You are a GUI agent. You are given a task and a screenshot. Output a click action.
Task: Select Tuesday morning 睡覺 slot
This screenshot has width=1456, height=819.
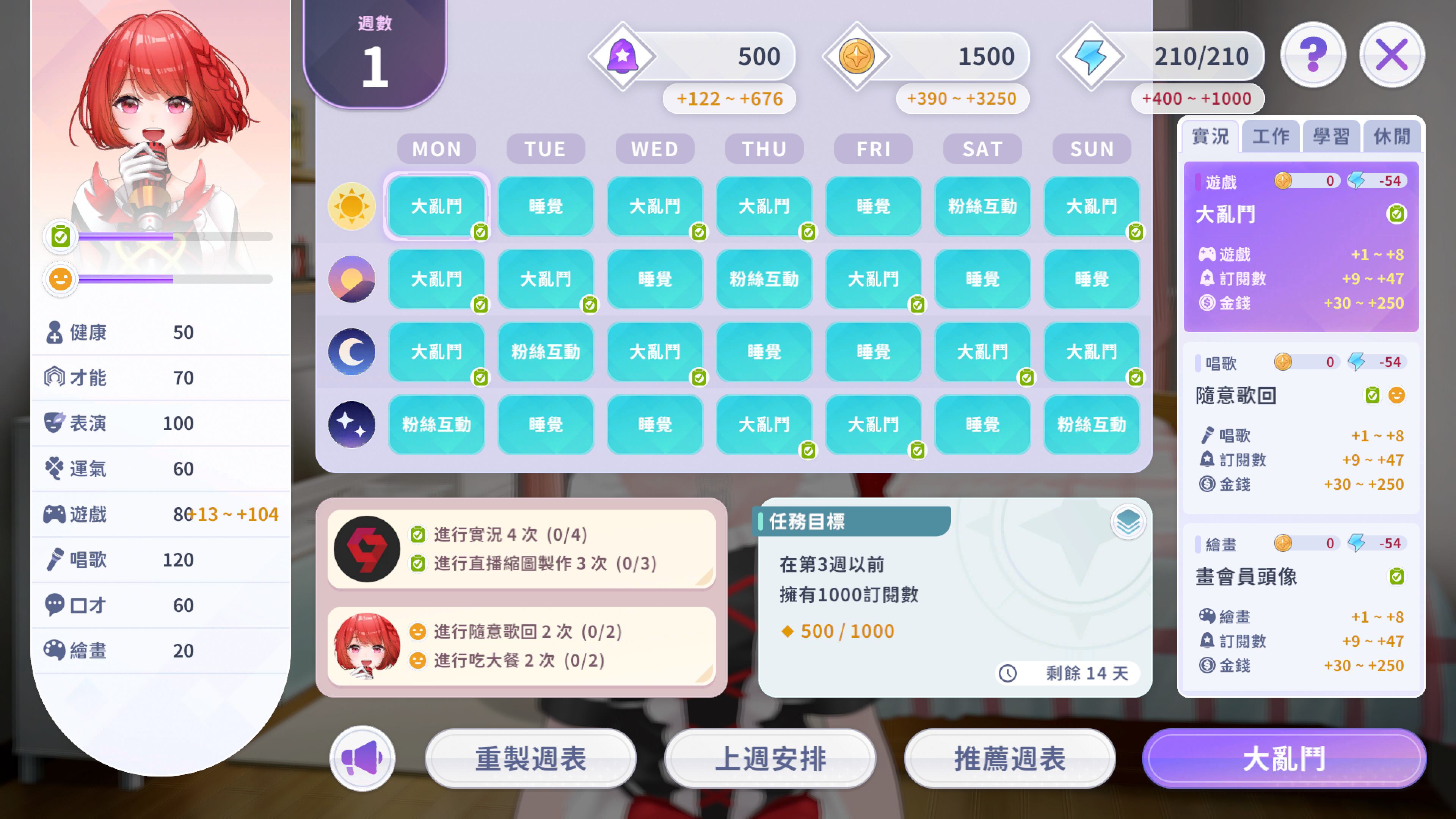(546, 206)
